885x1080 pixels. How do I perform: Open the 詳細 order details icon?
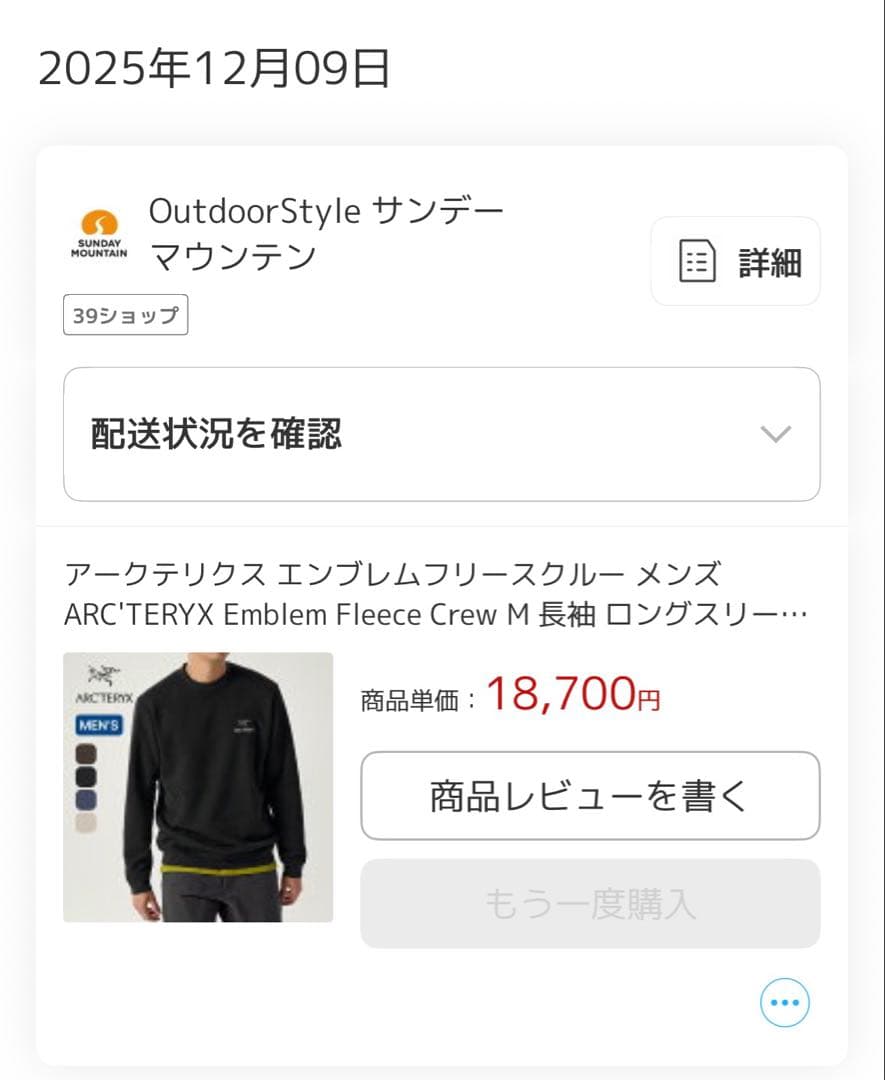[735, 262]
